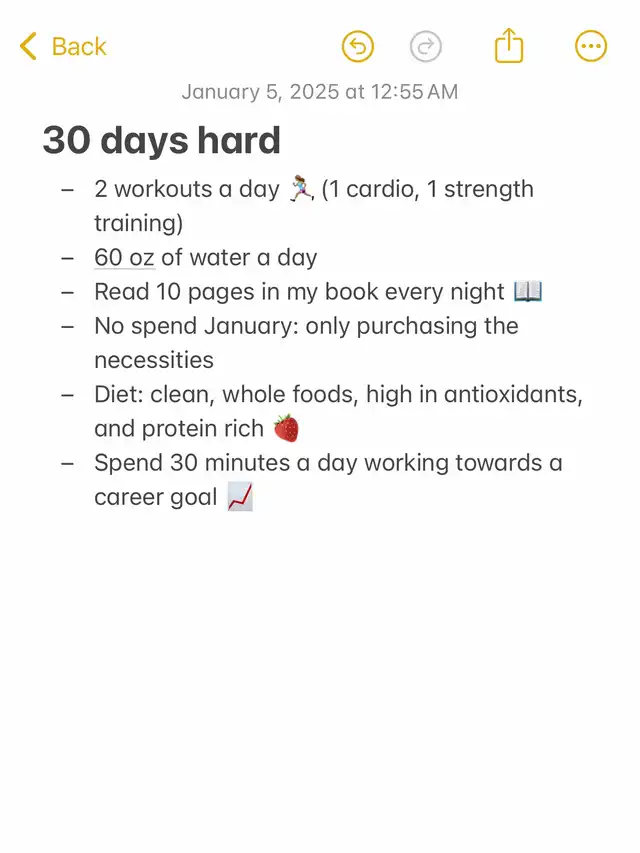Viewport: 640px width, 853px height.
Task: Go back to the notes list
Action: point(62,46)
